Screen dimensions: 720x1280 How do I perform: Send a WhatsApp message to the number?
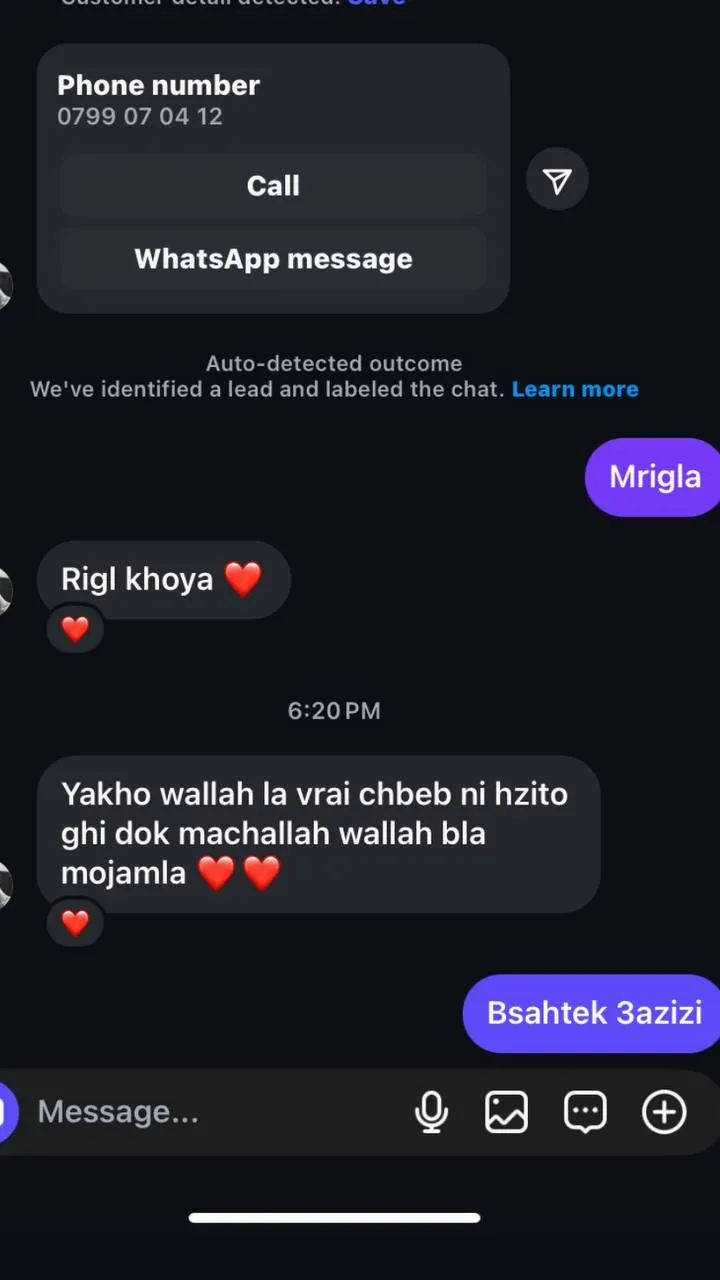tap(273, 259)
